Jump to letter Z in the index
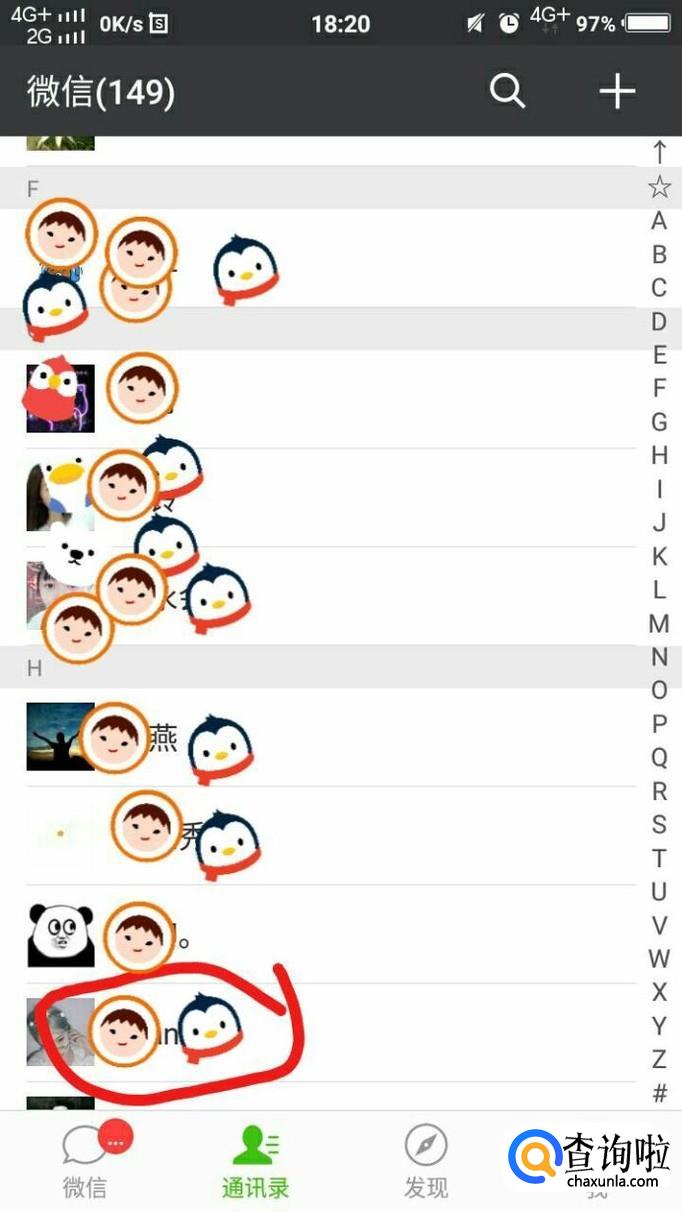 (659, 1060)
